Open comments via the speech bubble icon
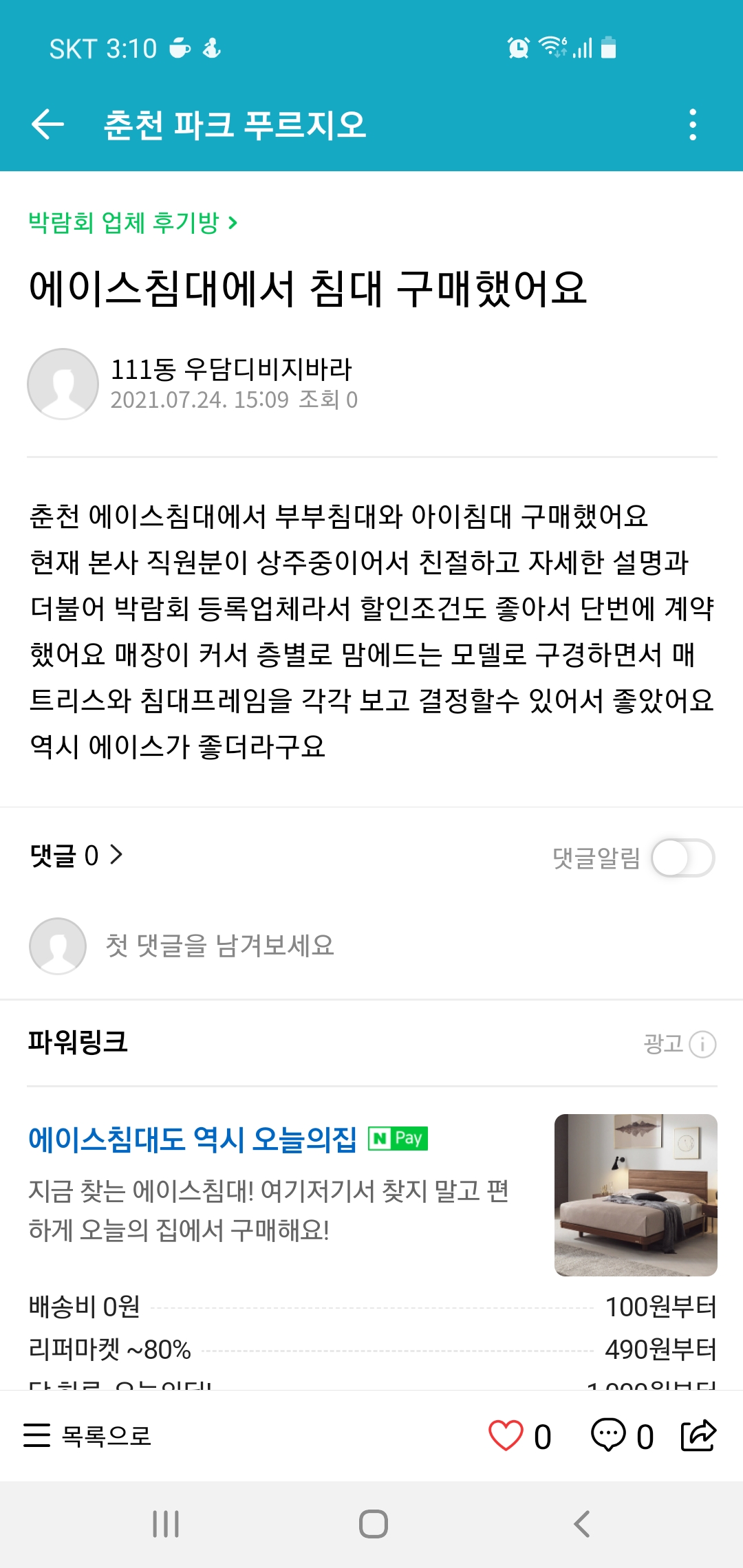 (609, 1436)
